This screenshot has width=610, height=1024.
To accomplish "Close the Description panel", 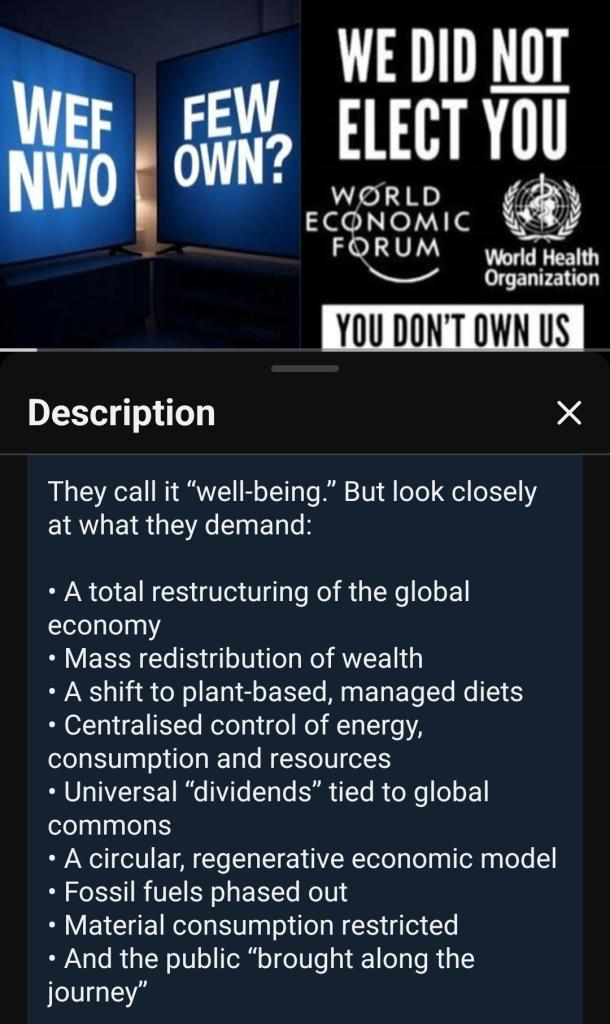I will click(x=568, y=413).
